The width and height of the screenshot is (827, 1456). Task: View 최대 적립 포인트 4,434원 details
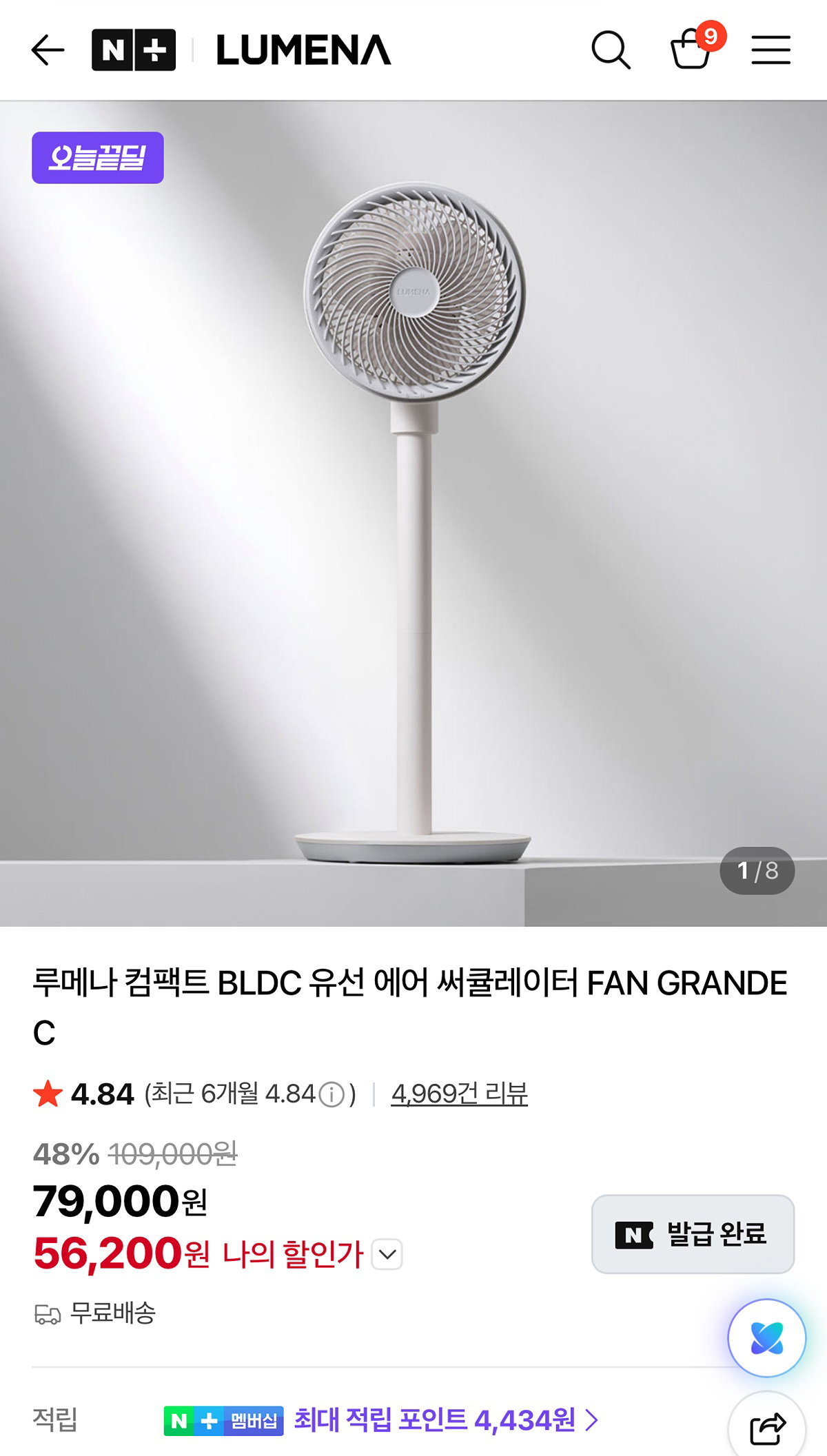tap(446, 1420)
